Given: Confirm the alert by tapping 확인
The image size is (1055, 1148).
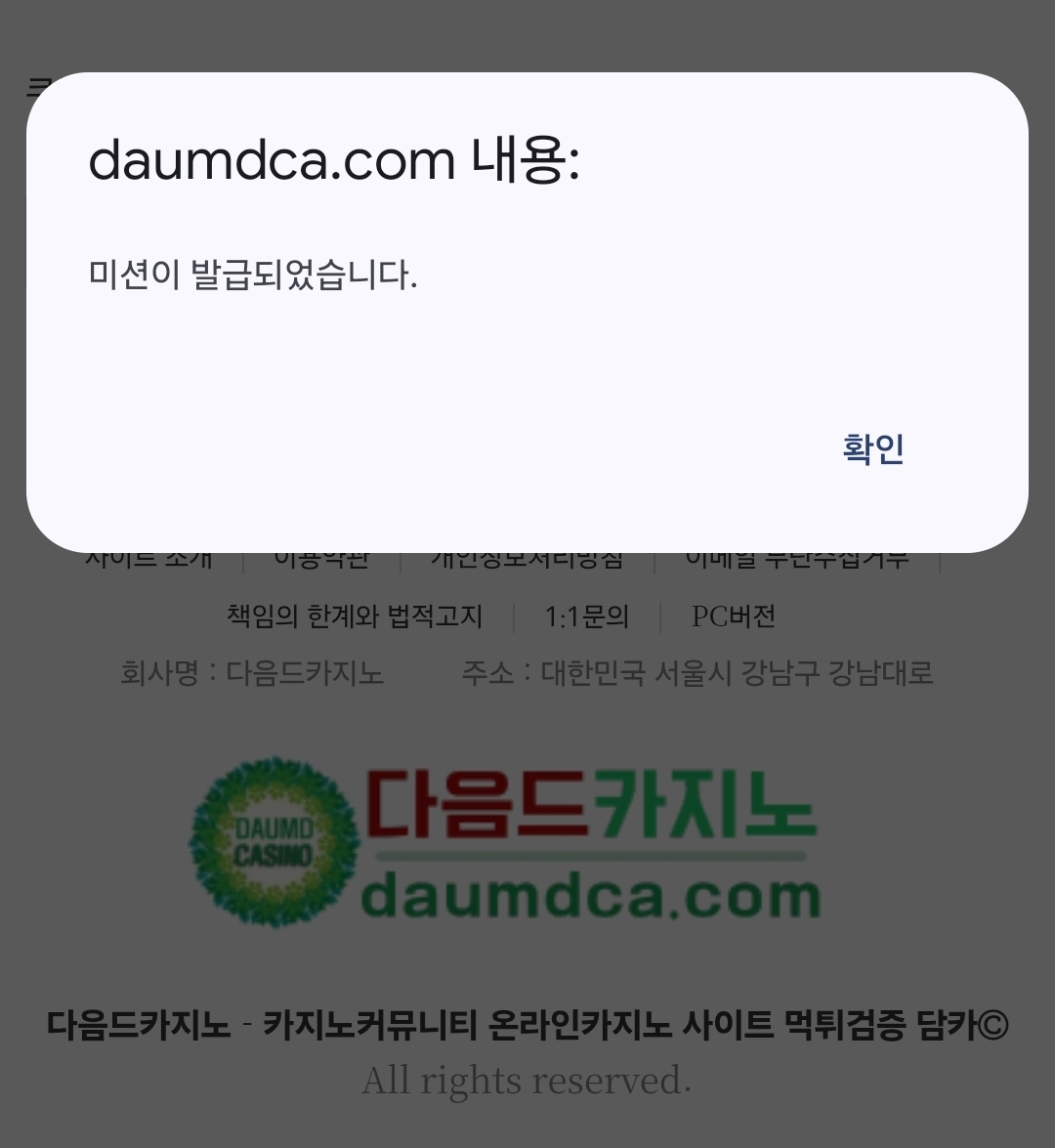Looking at the screenshot, I should tap(873, 448).
